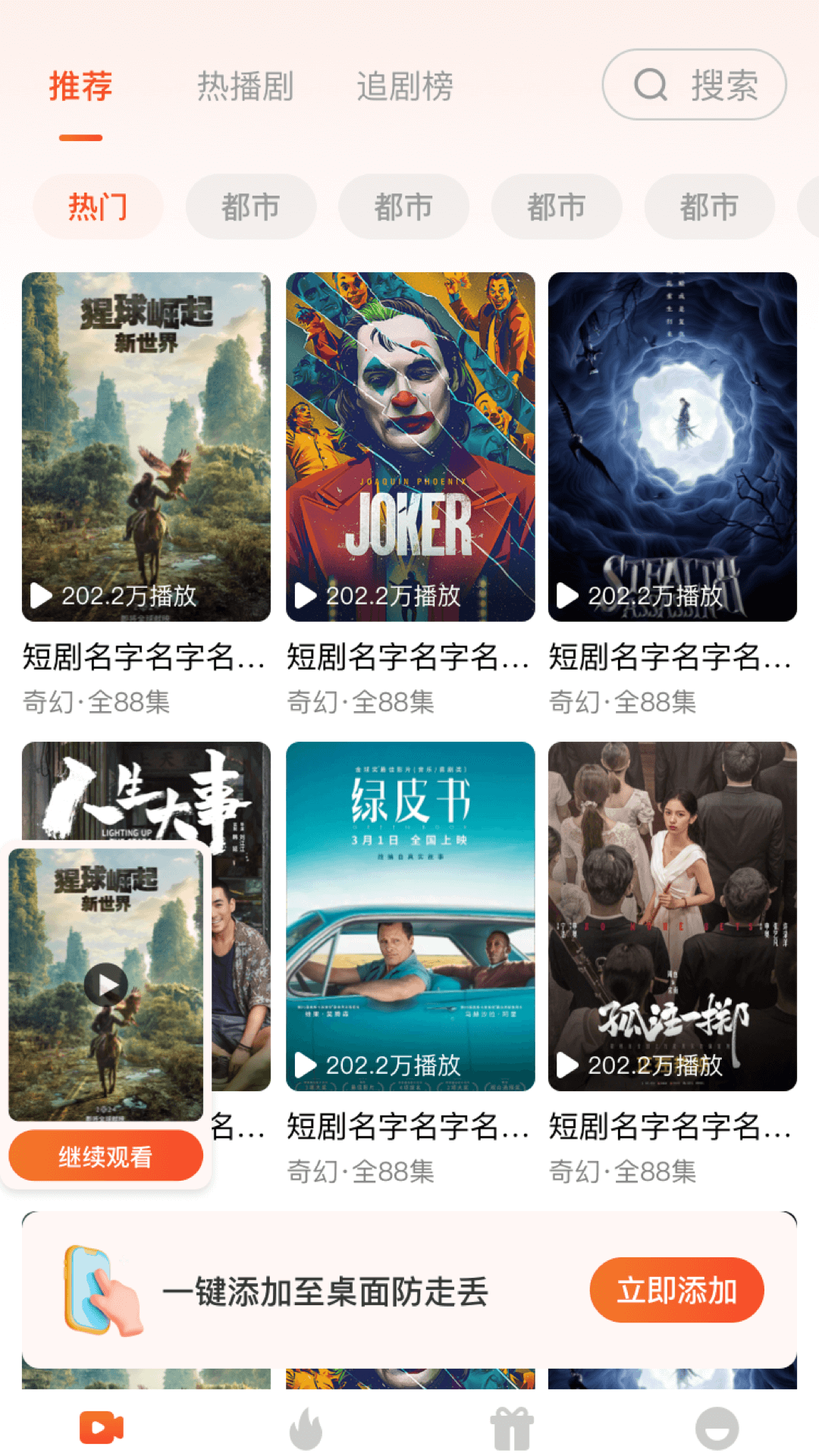Switch to the 热播剧 tab
The image size is (819, 1456).
(x=245, y=86)
